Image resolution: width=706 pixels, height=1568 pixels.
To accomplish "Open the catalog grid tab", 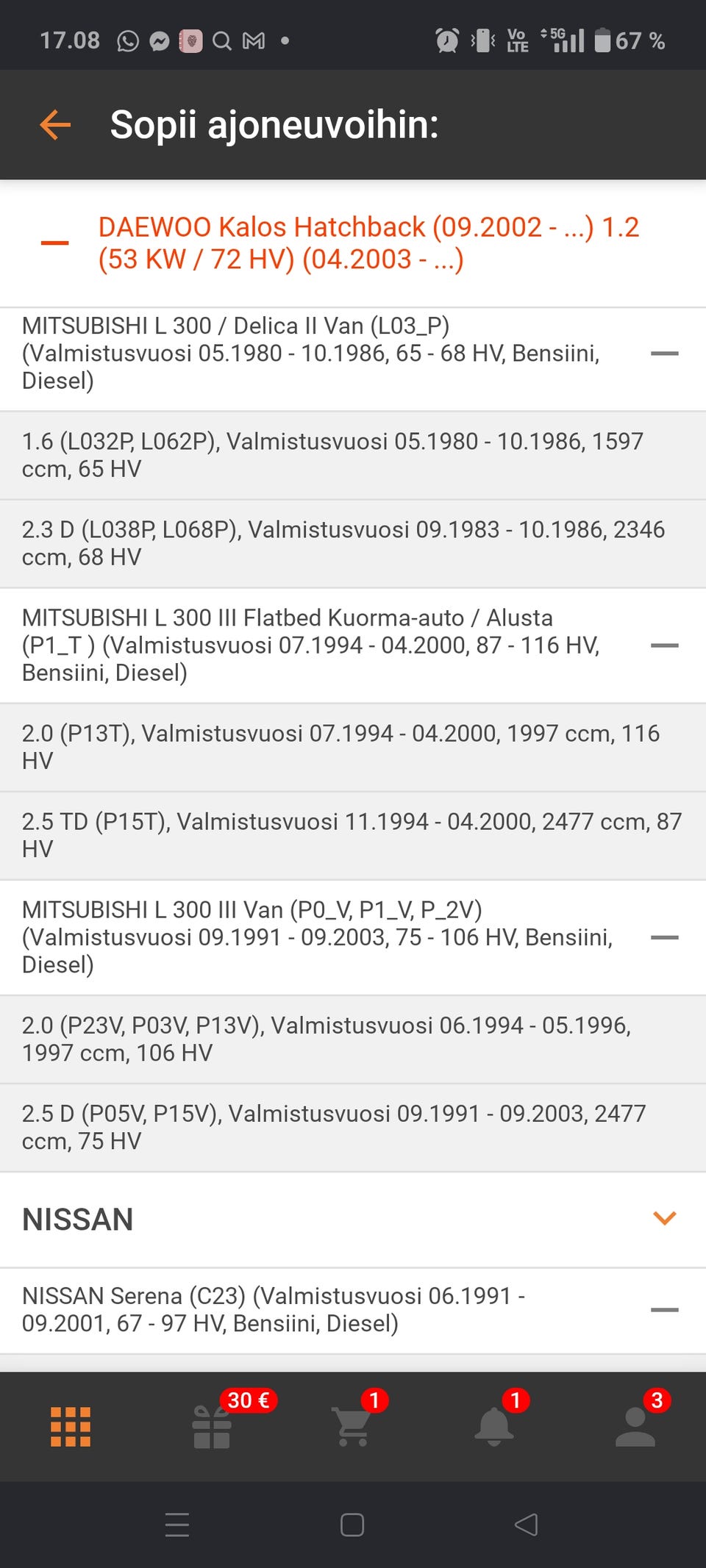I will [71, 1427].
